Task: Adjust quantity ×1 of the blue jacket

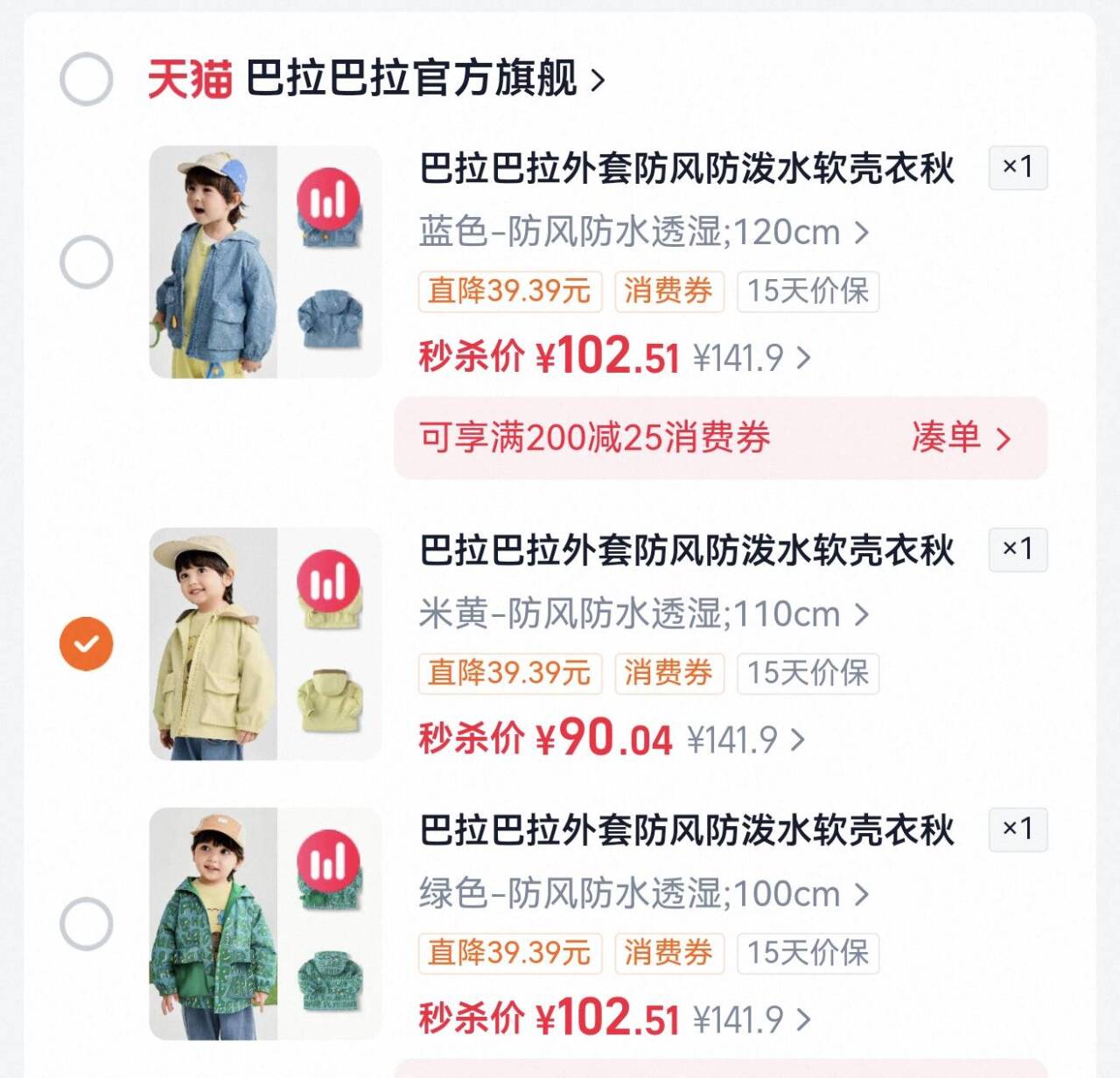Action: click(x=1018, y=167)
